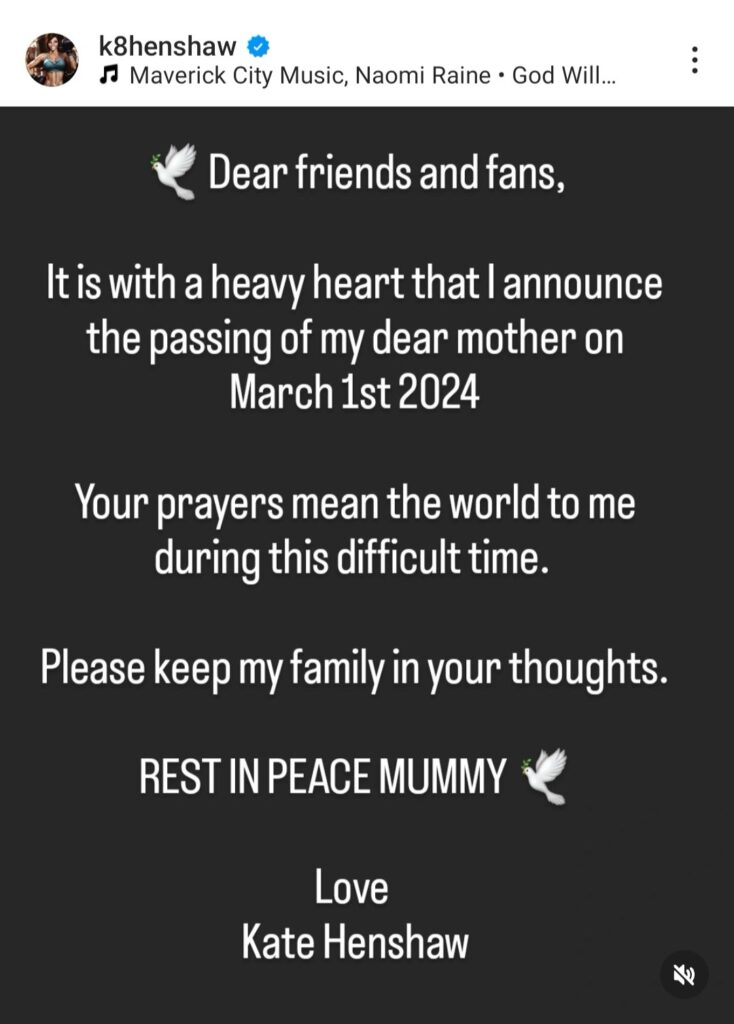Unmute the post audio
Viewport: 734px width, 1024px height.
click(684, 974)
